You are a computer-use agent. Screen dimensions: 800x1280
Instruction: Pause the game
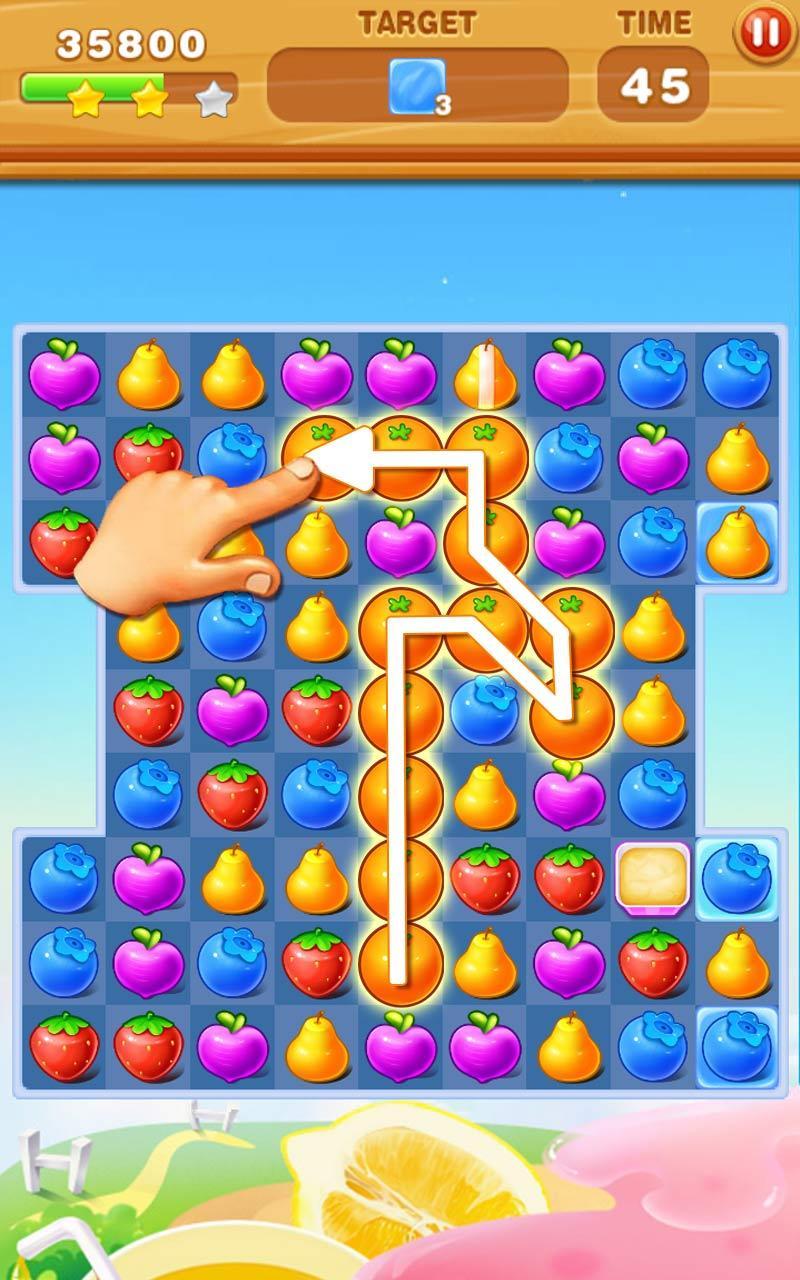pos(765,33)
